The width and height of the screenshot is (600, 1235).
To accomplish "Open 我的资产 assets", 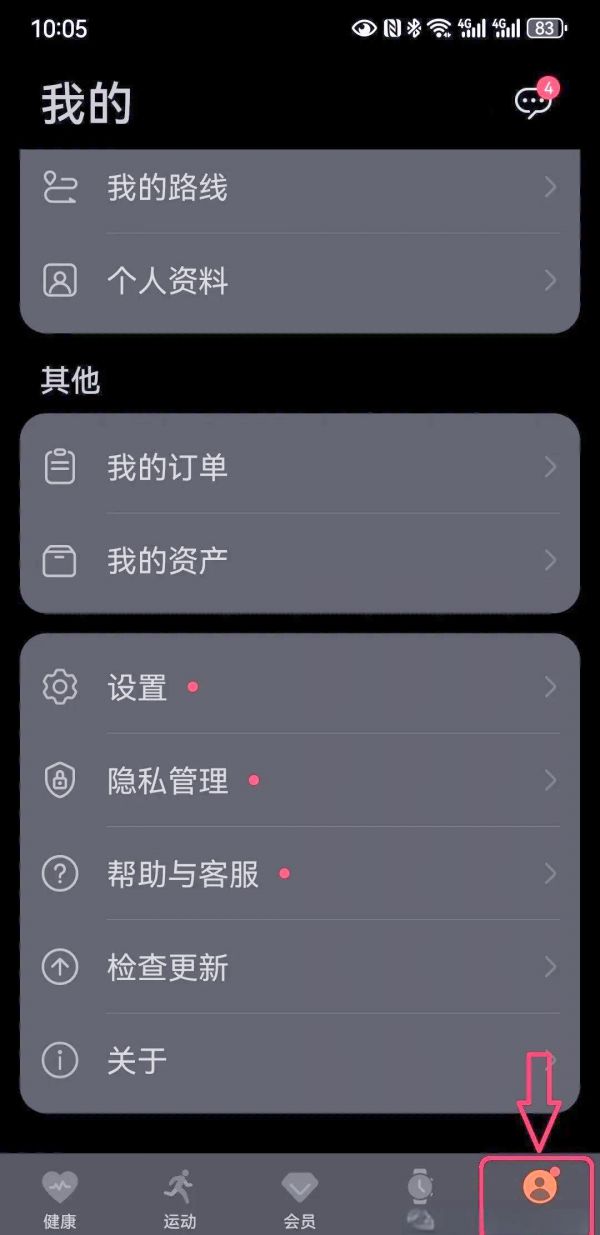I will 299,560.
